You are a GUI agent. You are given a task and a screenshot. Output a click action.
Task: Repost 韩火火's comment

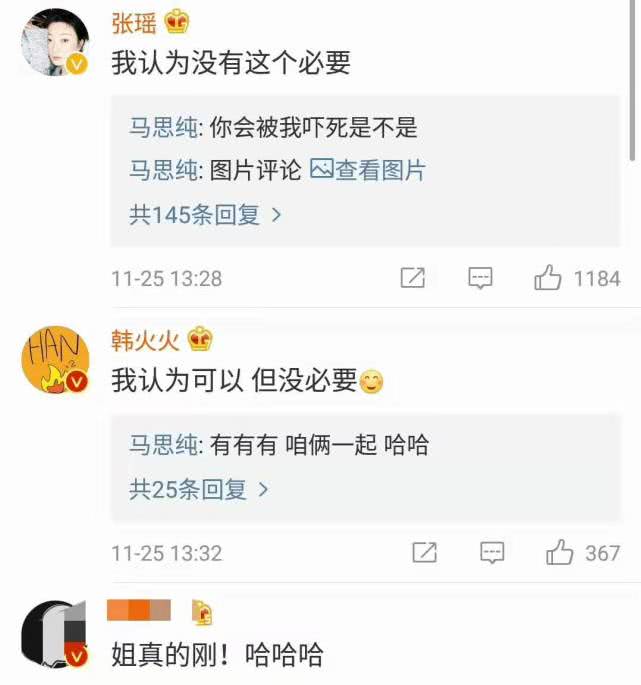click(425, 553)
